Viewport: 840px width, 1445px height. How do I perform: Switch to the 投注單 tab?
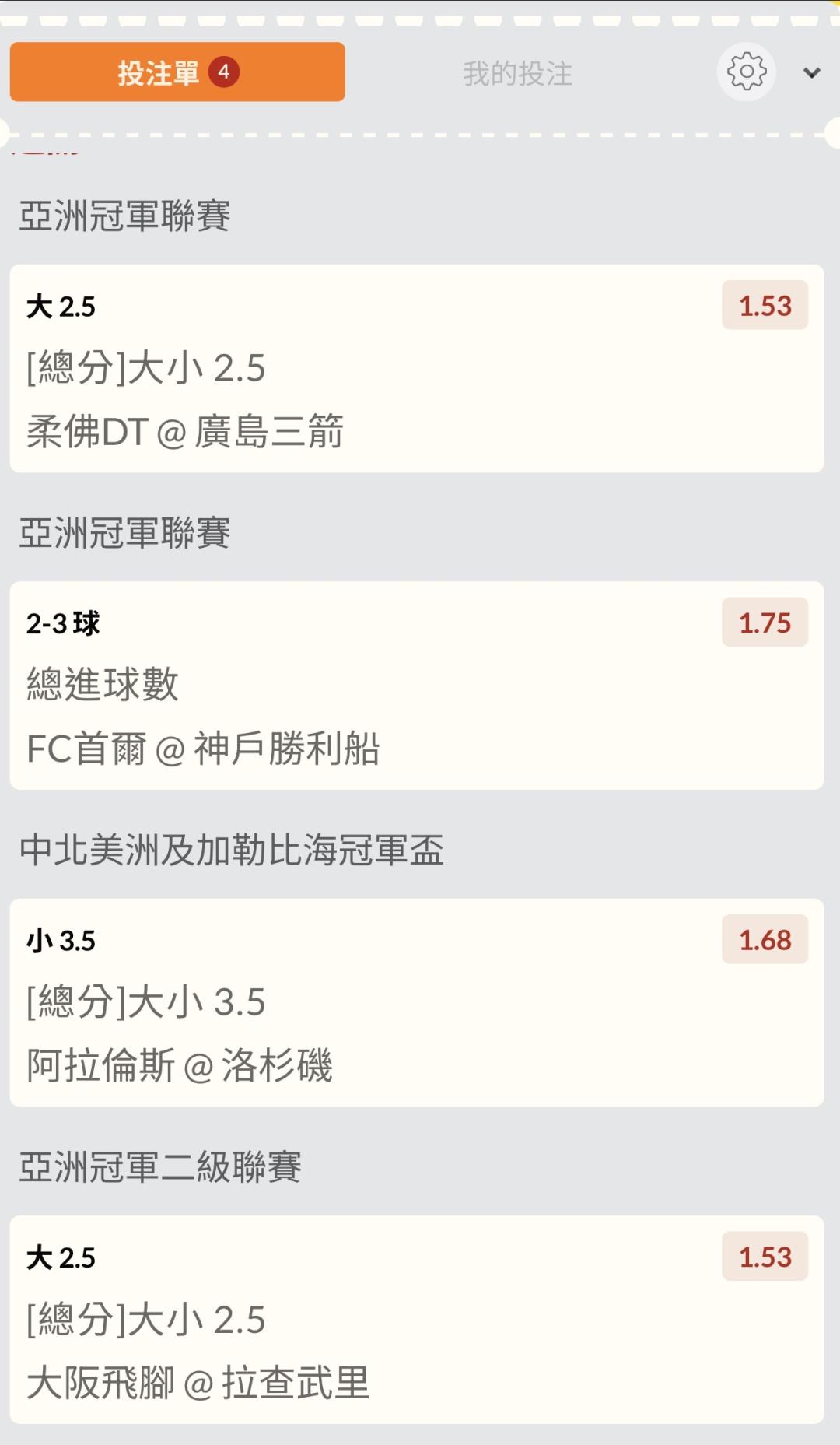[x=177, y=72]
